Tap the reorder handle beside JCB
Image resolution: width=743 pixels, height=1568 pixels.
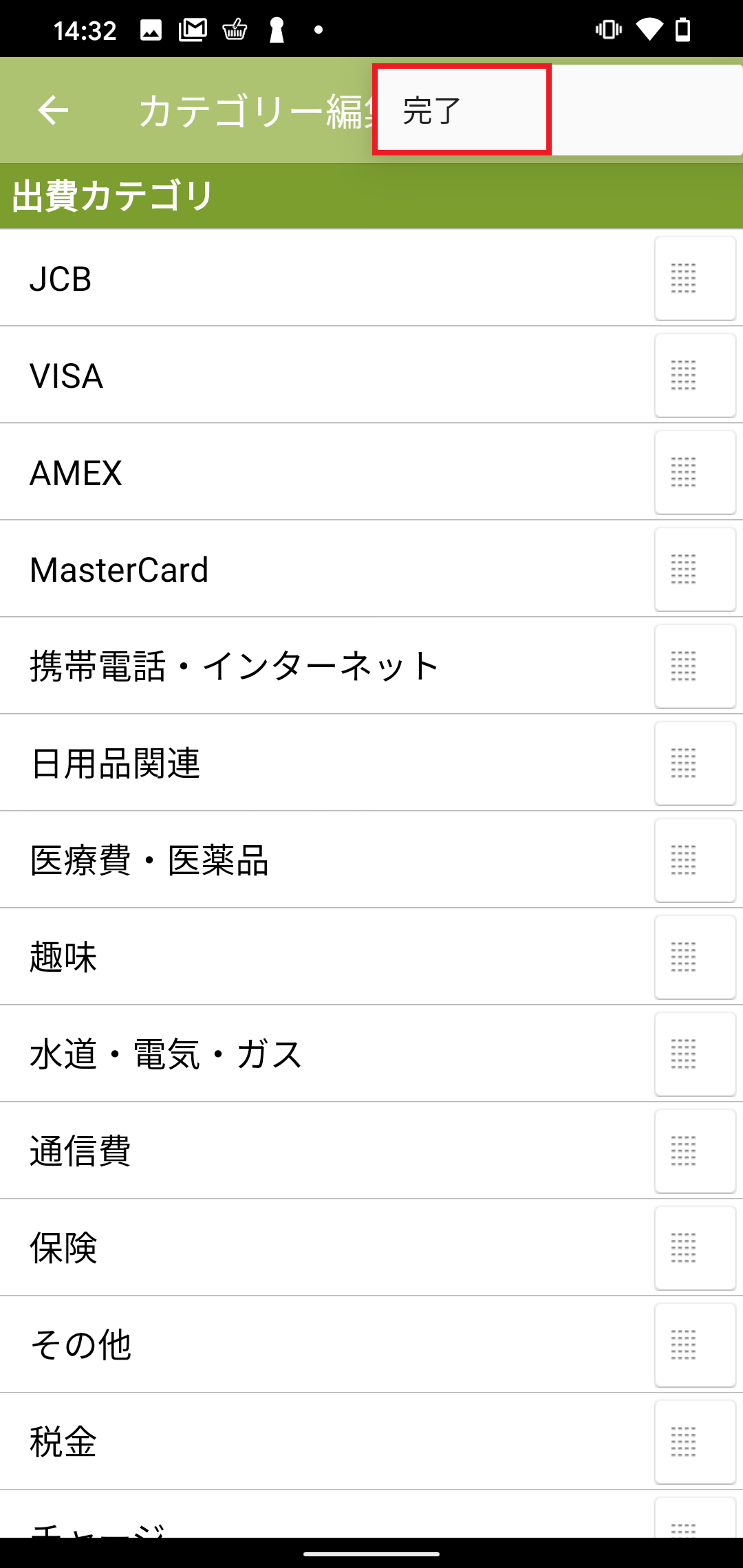(695, 279)
